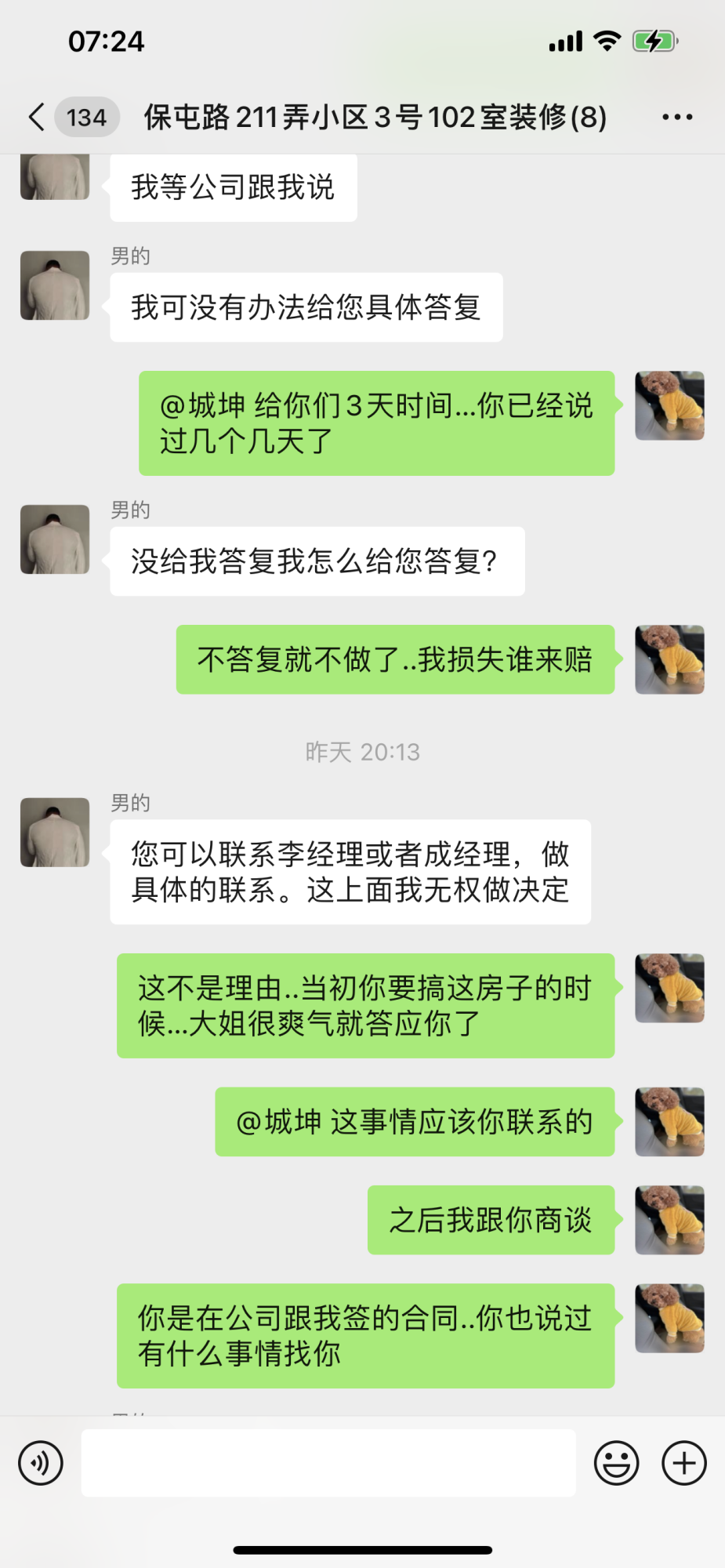Viewport: 725px width, 1568px height.
Task: Open the plus attachments panel
Action: (x=684, y=1463)
